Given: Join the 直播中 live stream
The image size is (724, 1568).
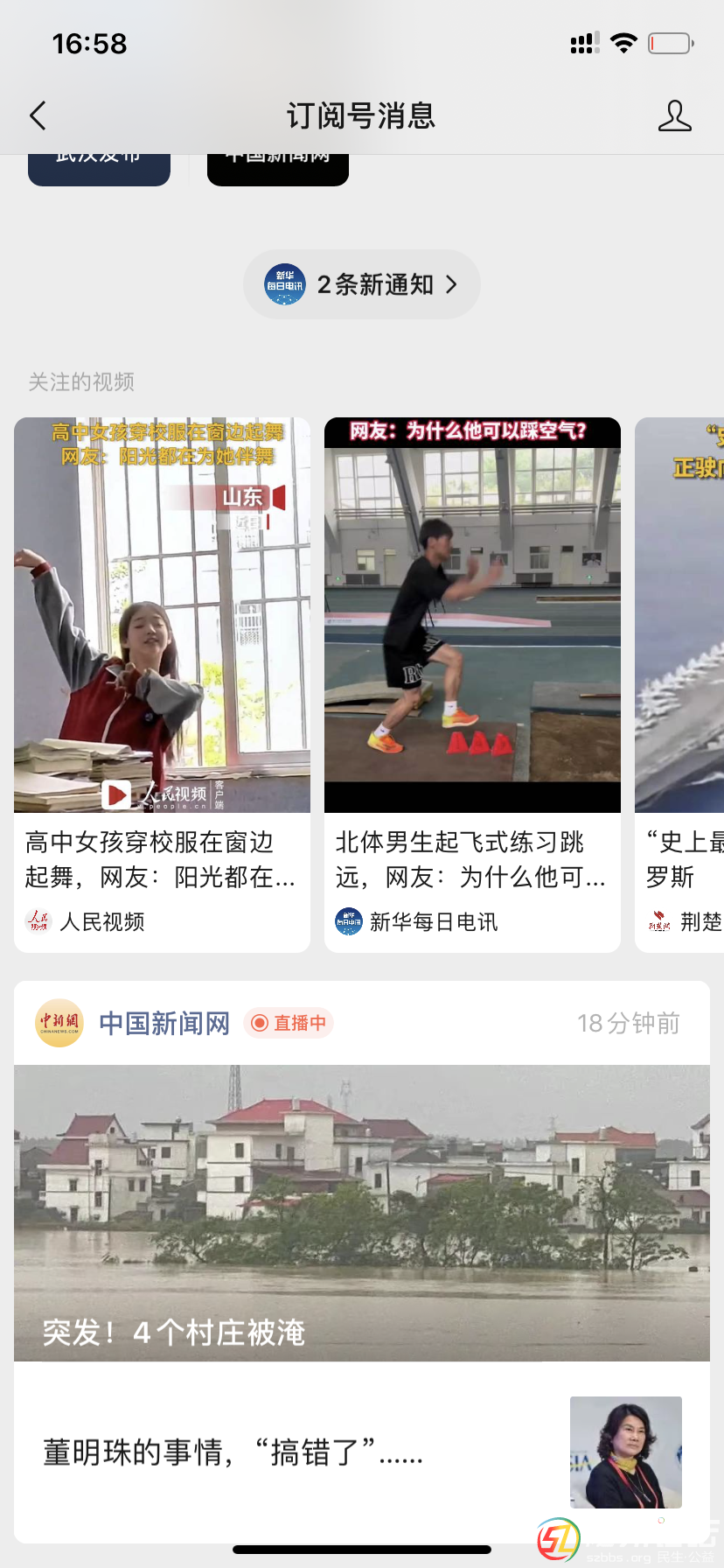Looking at the screenshot, I should click(289, 1023).
